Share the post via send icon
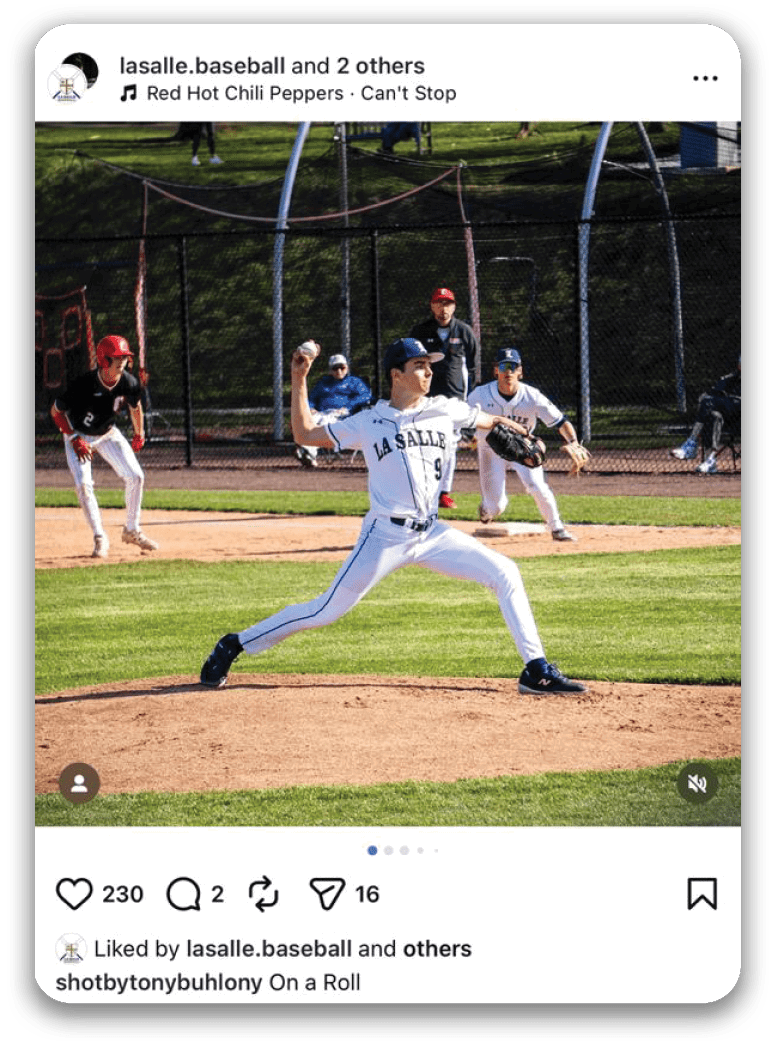 [x=326, y=893]
